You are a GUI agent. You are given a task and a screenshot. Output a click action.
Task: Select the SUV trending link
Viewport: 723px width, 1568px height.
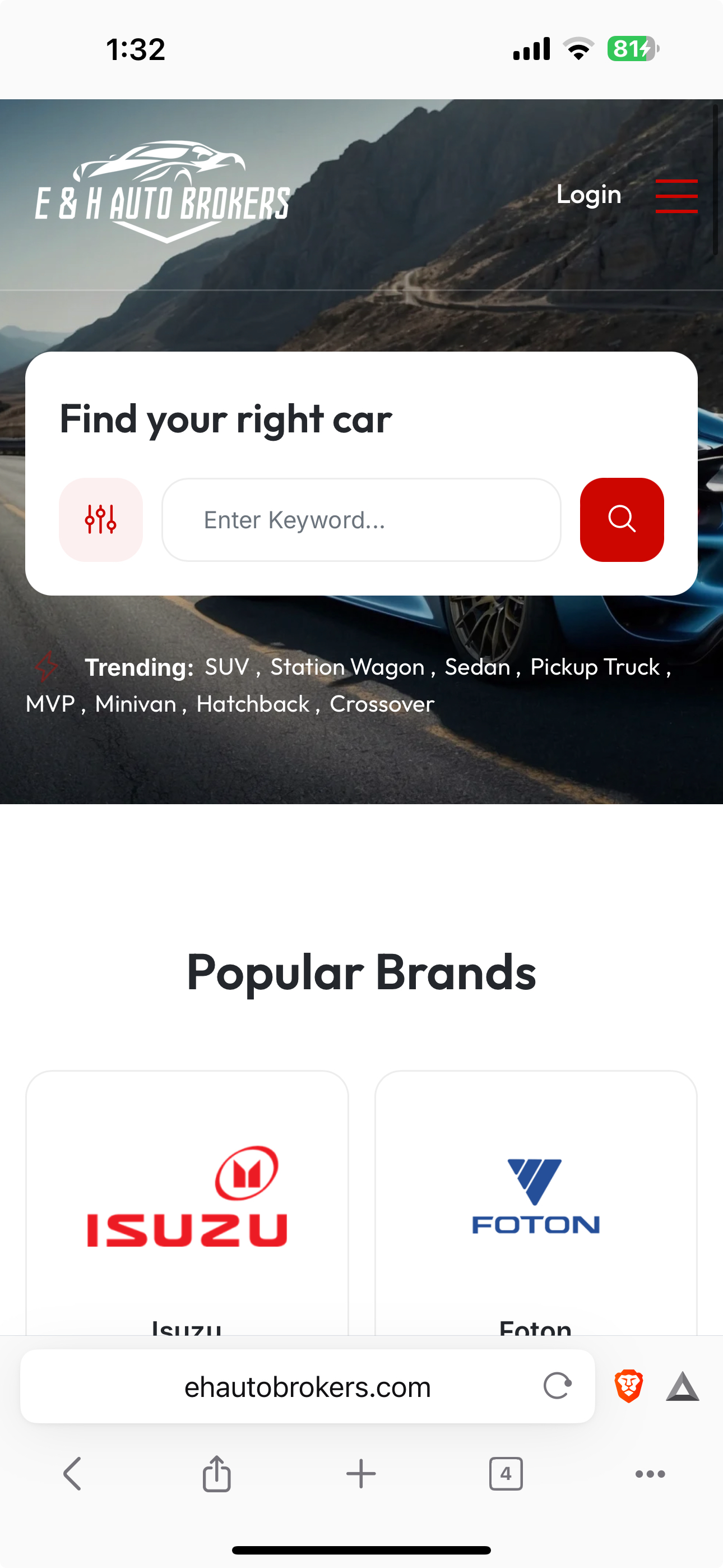pyautogui.click(x=227, y=667)
